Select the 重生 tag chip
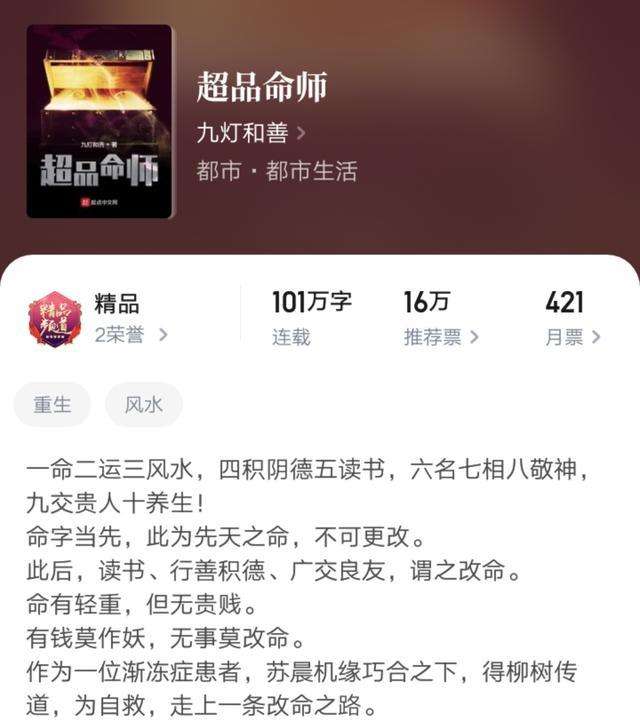Viewport: 640px width, 725px height. click(52, 405)
